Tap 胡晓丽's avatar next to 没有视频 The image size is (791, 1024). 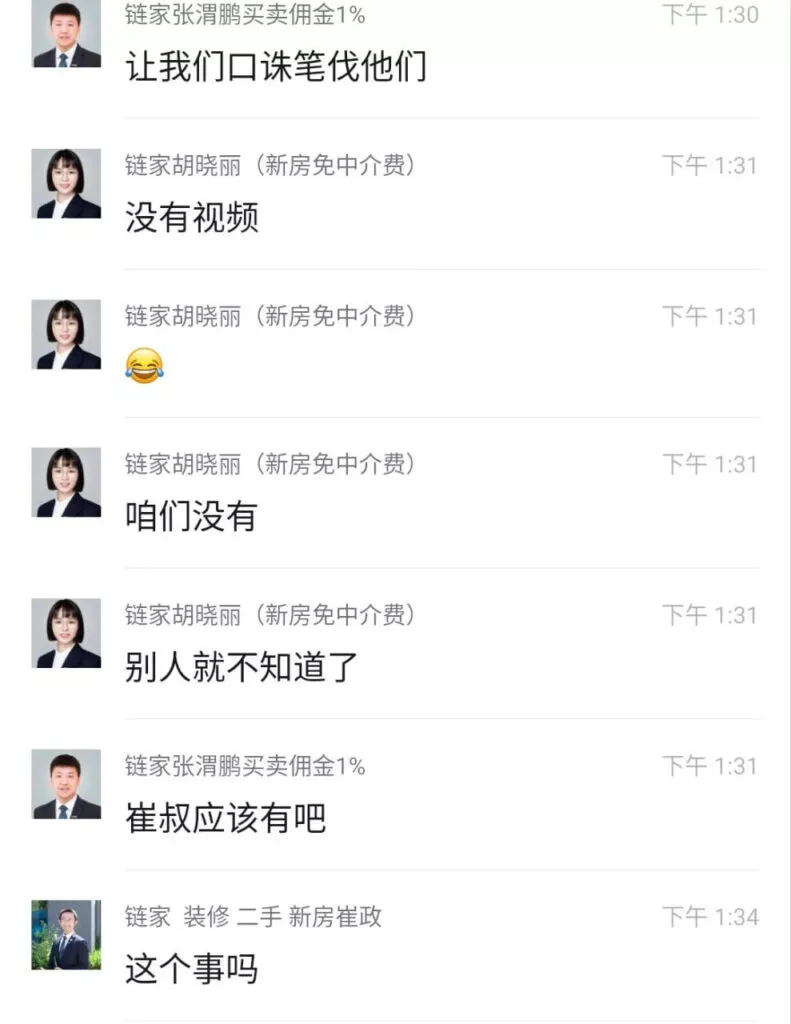pos(67,184)
